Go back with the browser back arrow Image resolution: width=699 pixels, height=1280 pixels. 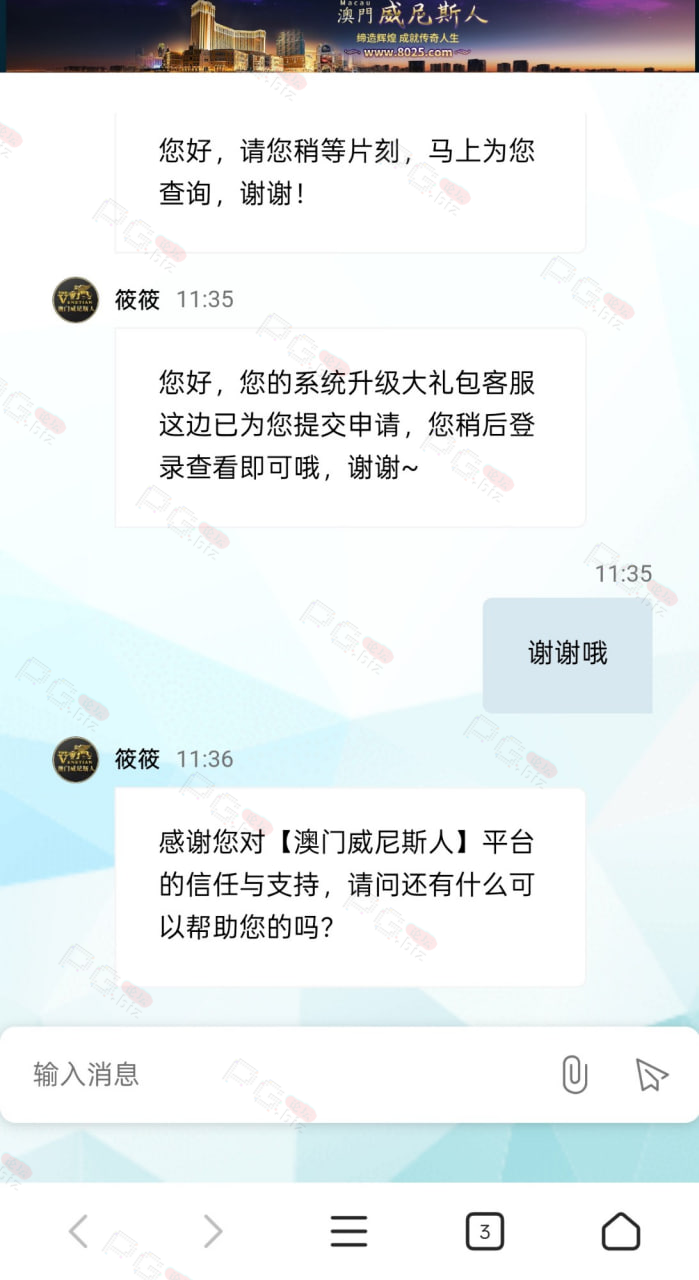[78, 1231]
